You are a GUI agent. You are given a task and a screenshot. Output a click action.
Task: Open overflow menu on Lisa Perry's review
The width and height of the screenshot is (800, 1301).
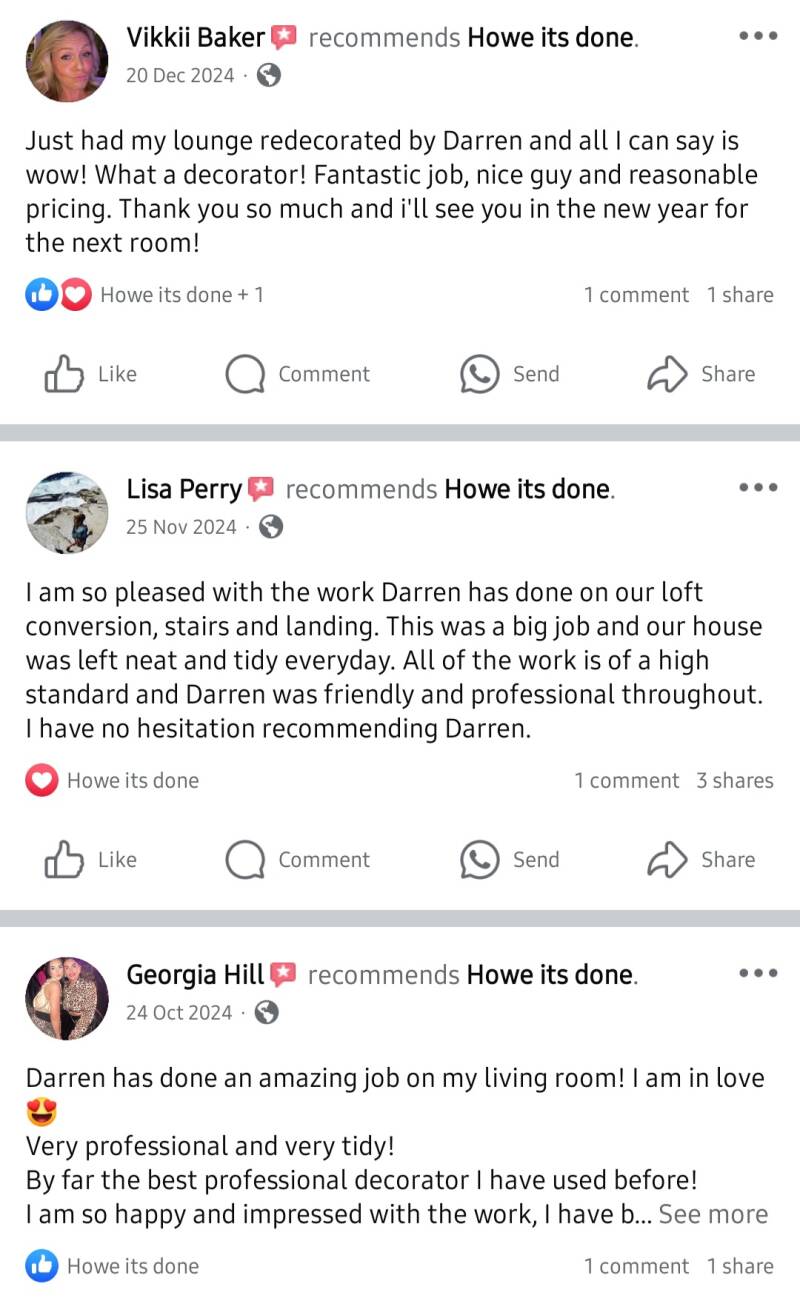pyautogui.click(x=757, y=488)
